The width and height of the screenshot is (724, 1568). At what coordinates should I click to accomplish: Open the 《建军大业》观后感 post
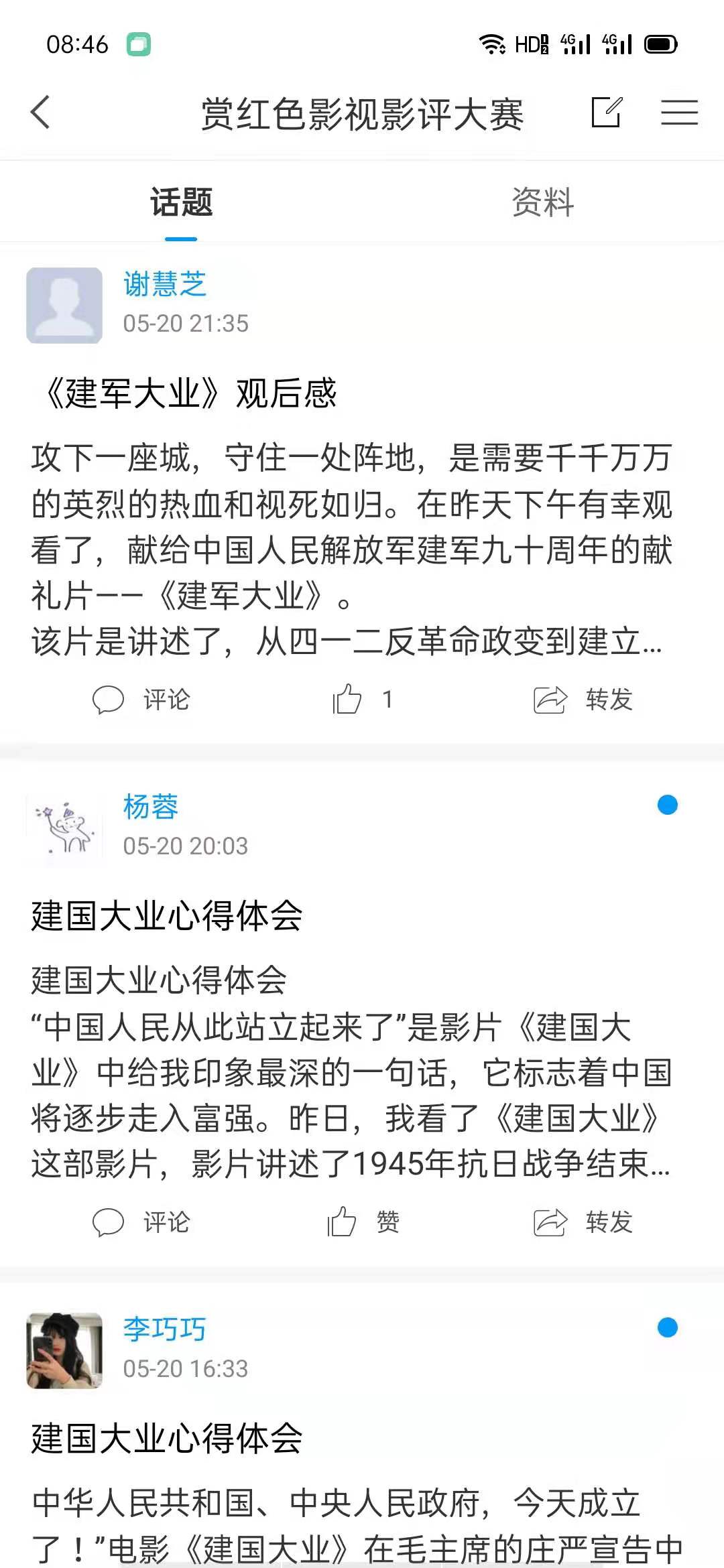coord(188,393)
